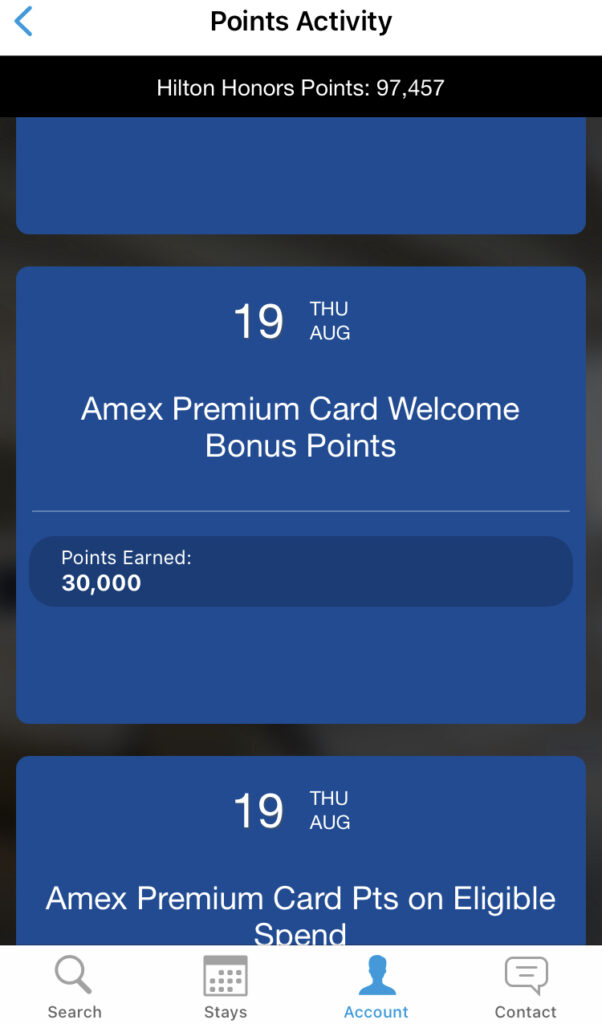Open the Stays tab
The width and height of the screenshot is (602, 1024).
225,986
